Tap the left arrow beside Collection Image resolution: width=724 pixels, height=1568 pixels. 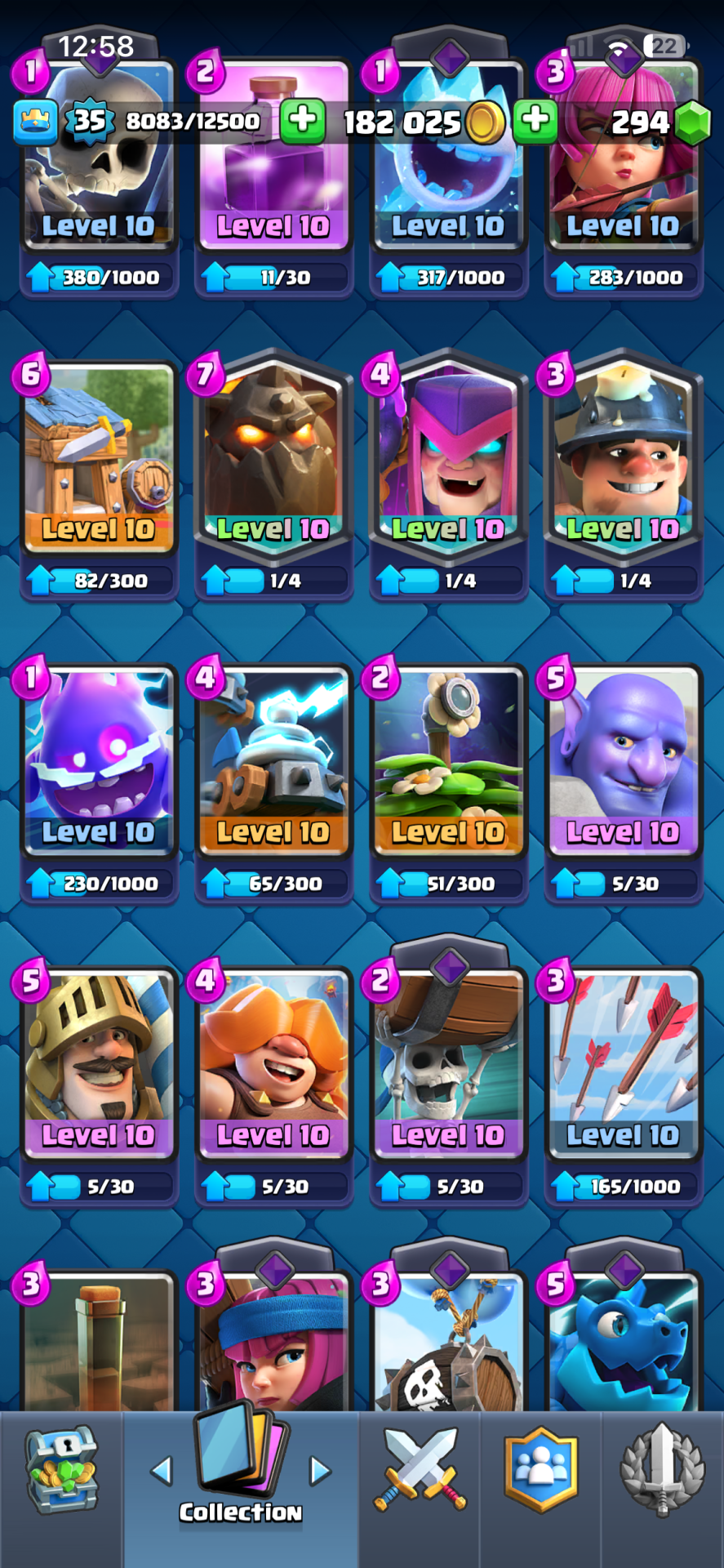[162, 1472]
